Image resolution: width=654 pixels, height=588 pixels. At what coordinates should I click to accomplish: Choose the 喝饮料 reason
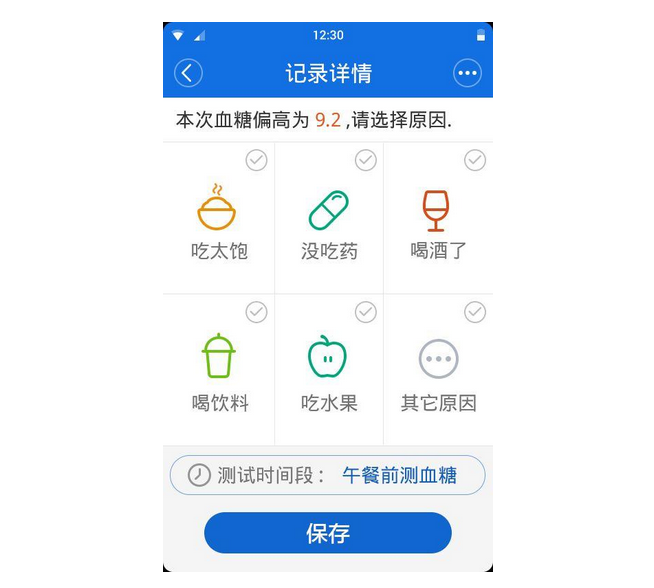point(219,371)
